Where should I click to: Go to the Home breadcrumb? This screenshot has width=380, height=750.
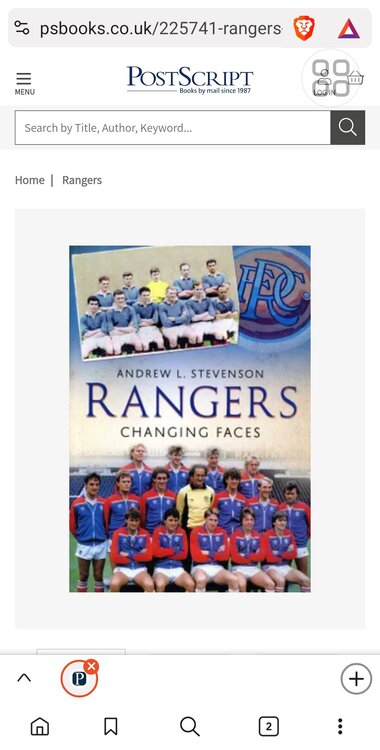click(x=30, y=180)
